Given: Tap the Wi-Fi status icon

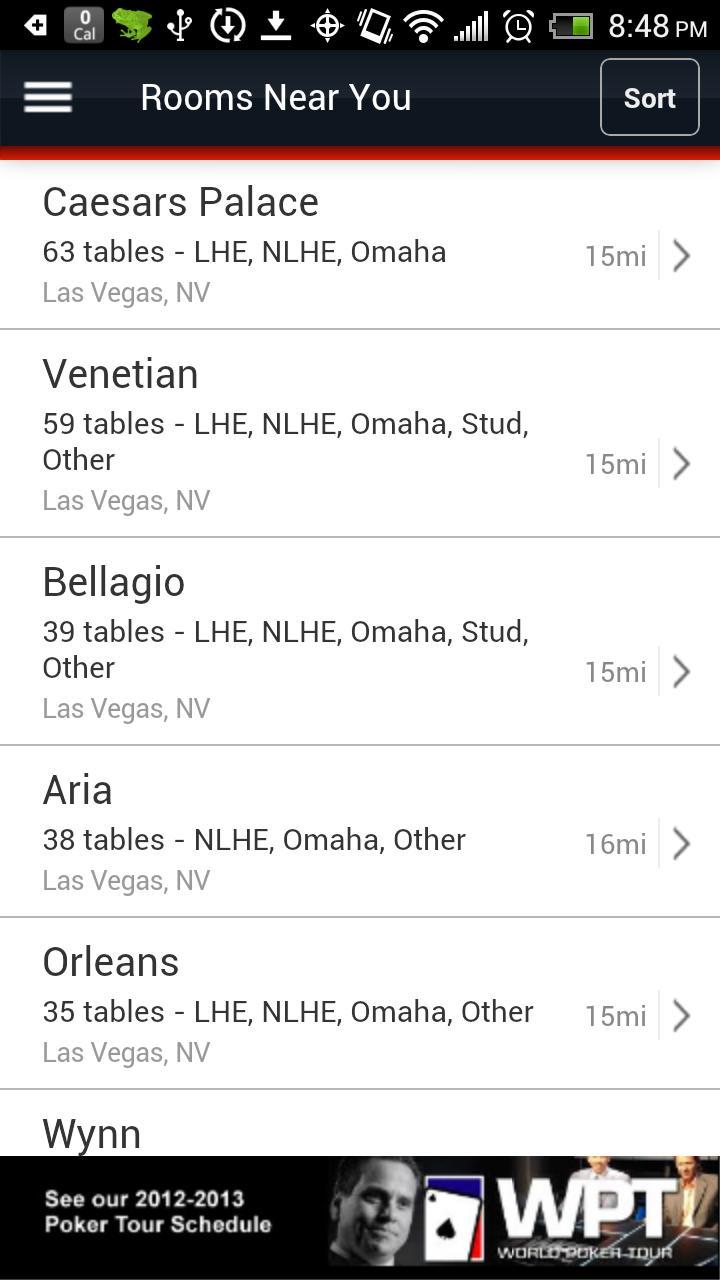Looking at the screenshot, I should point(425,24).
